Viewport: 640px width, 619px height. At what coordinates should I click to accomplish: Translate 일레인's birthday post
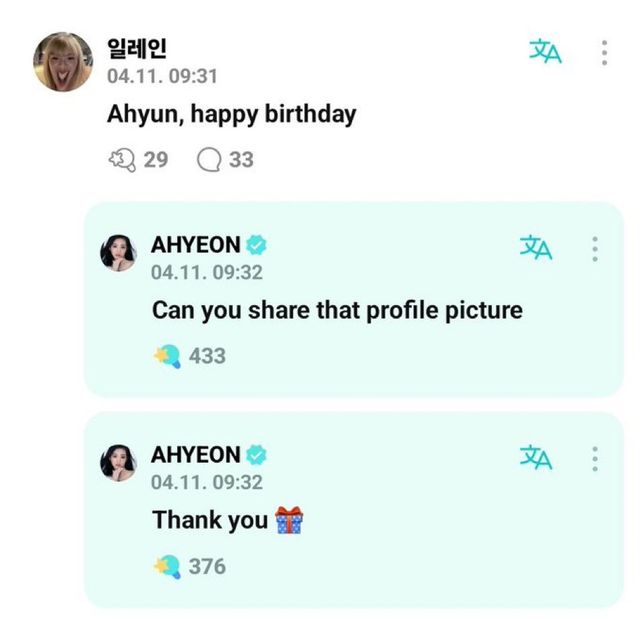coord(545,53)
